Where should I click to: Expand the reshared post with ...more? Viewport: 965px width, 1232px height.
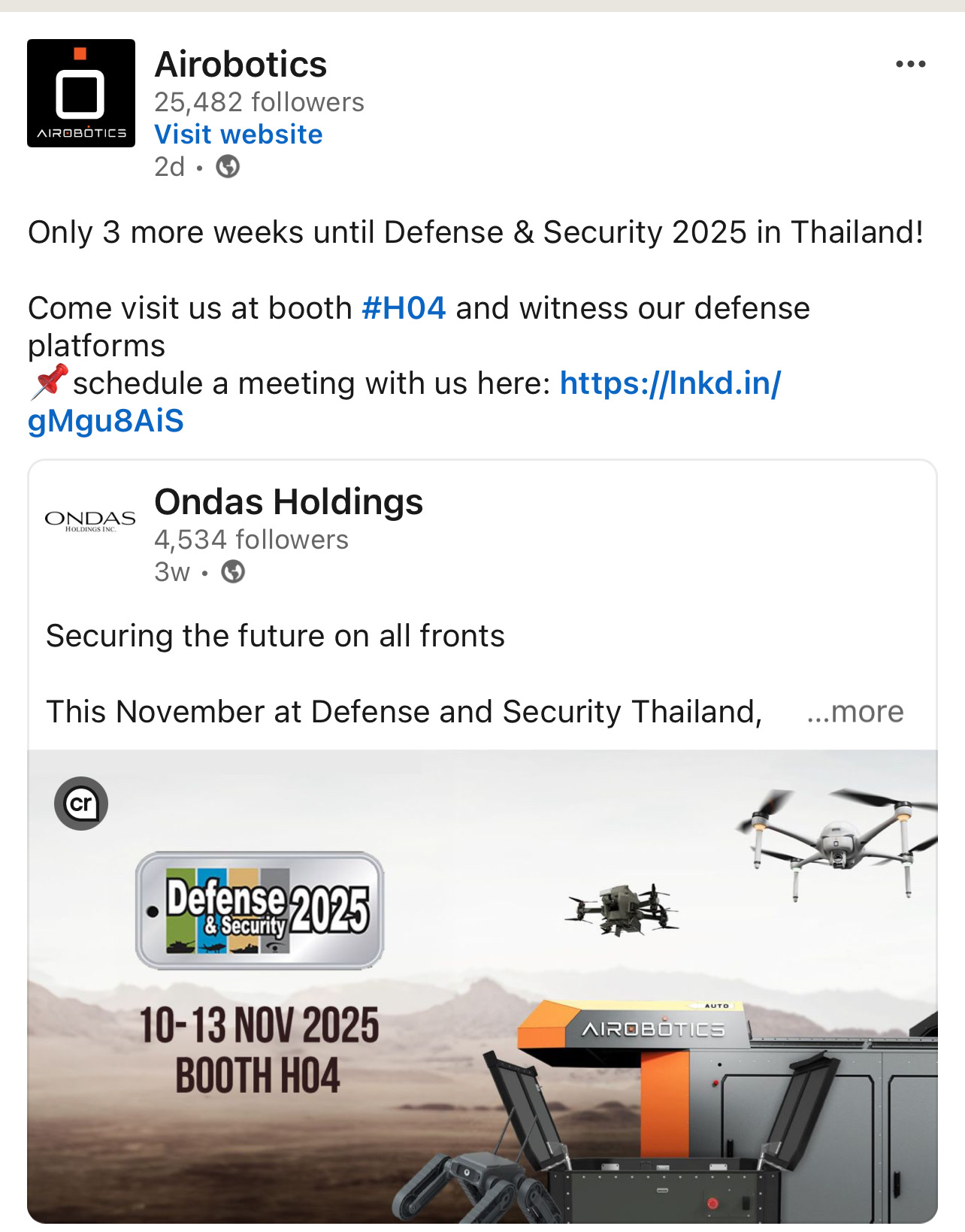pos(855,711)
